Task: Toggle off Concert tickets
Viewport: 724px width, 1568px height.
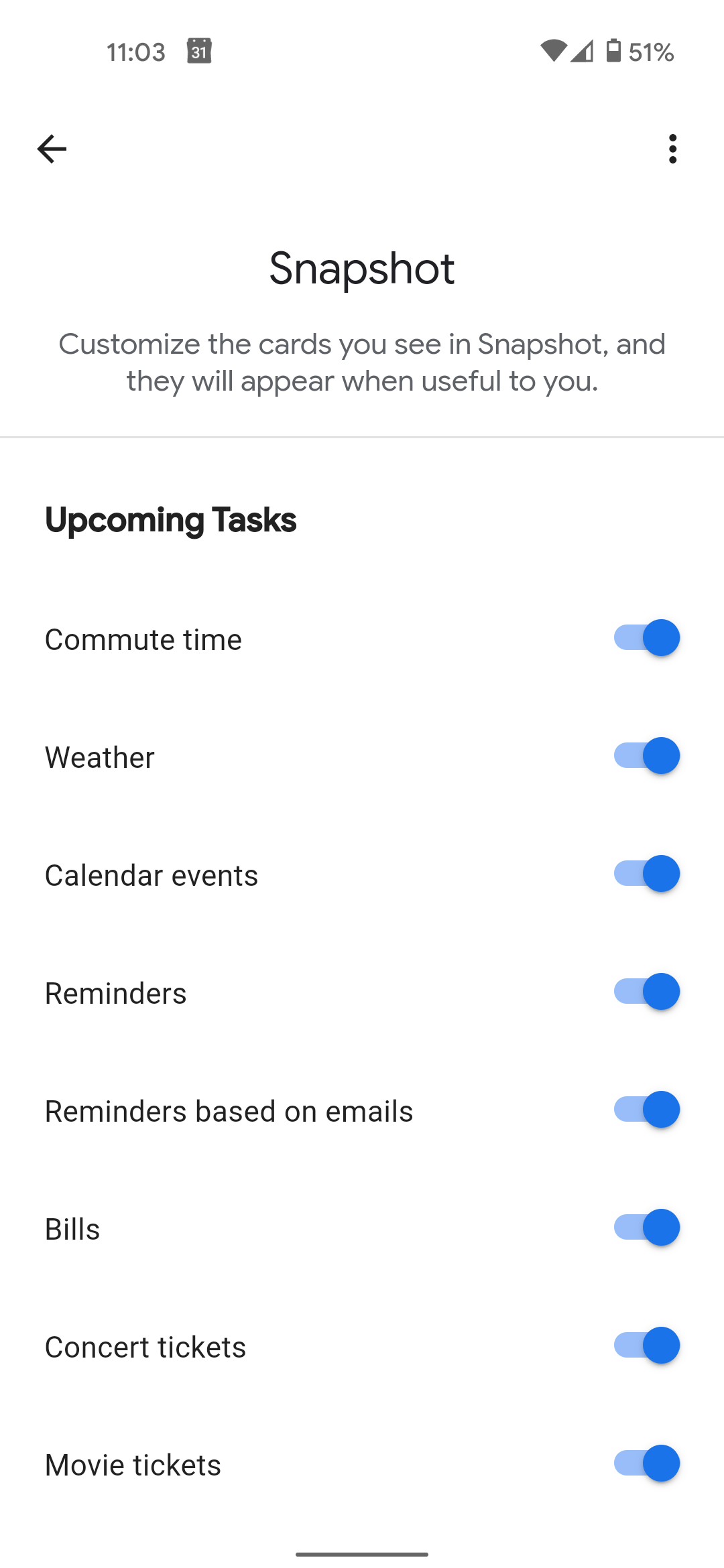Action: [646, 1346]
